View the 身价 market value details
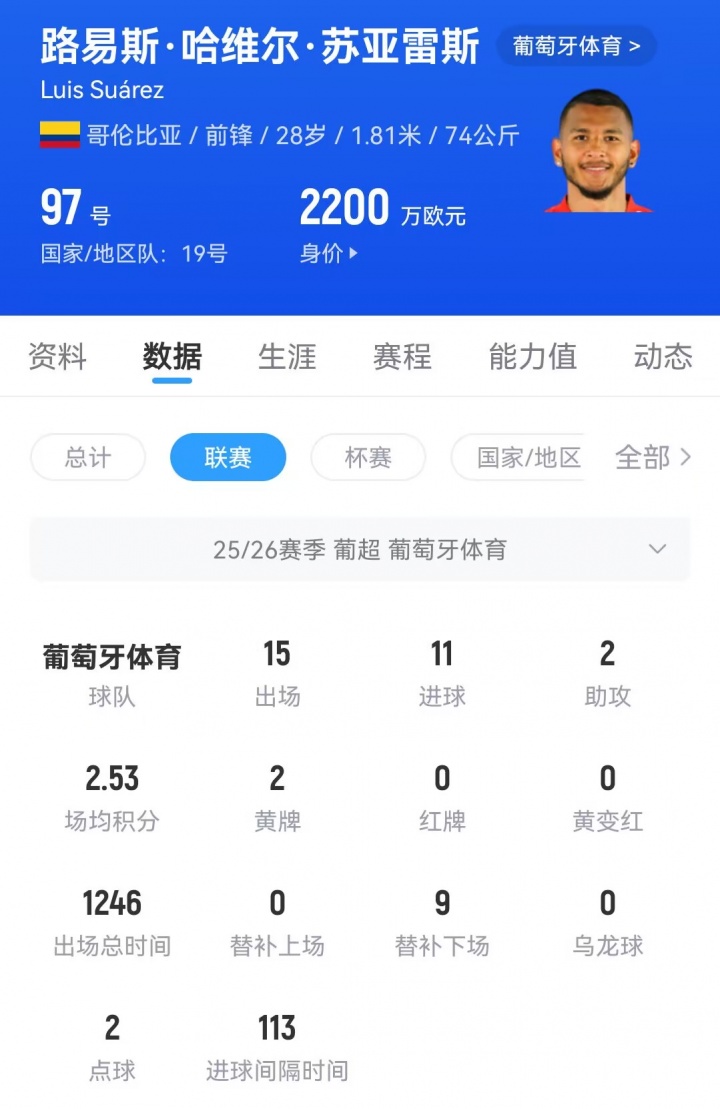Viewport: 720px width, 1109px height. tap(329, 253)
